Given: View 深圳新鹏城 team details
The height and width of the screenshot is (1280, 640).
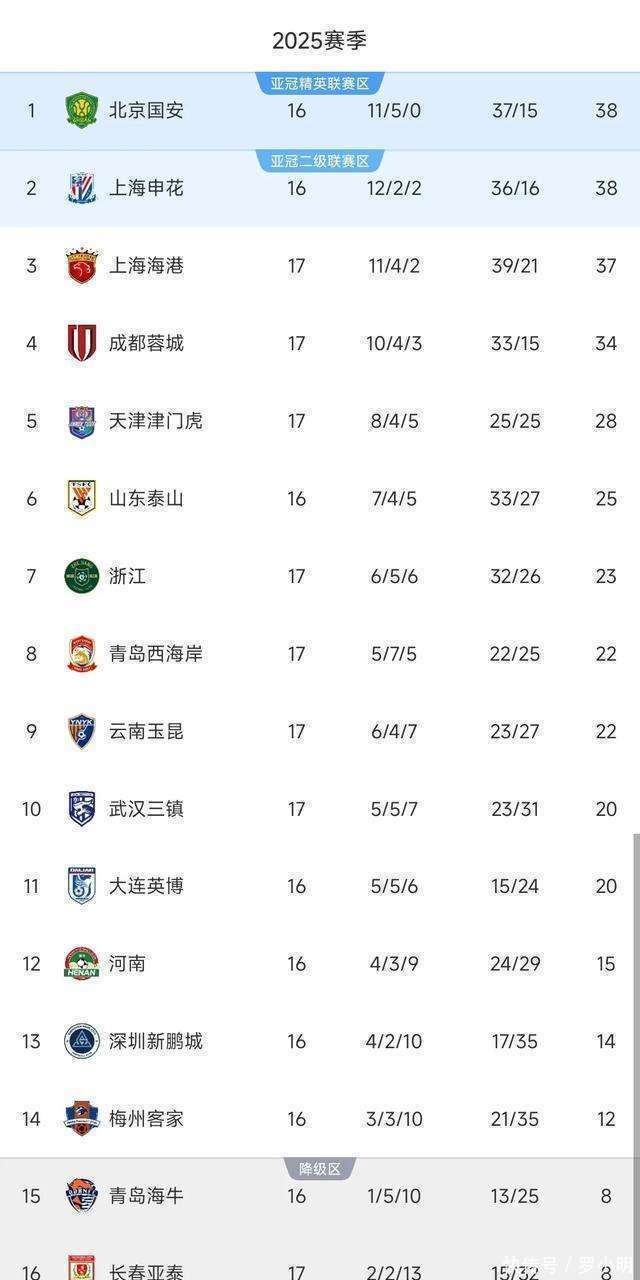Looking at the screenshot, I should (320, 1041).
